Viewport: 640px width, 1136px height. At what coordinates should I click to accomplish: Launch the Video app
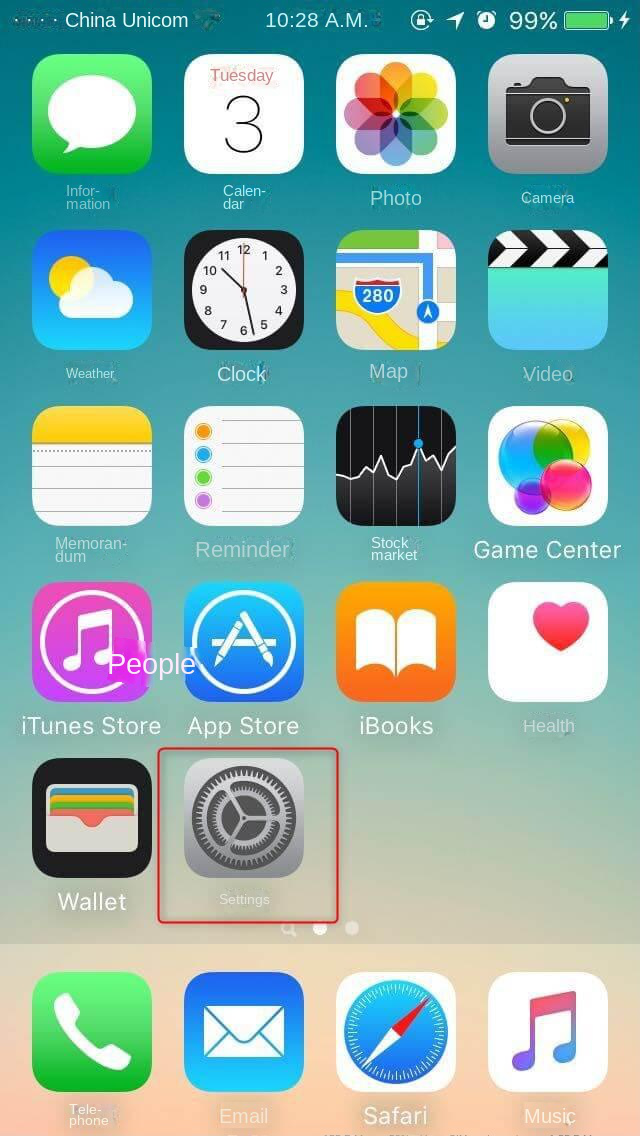[548, 290]
